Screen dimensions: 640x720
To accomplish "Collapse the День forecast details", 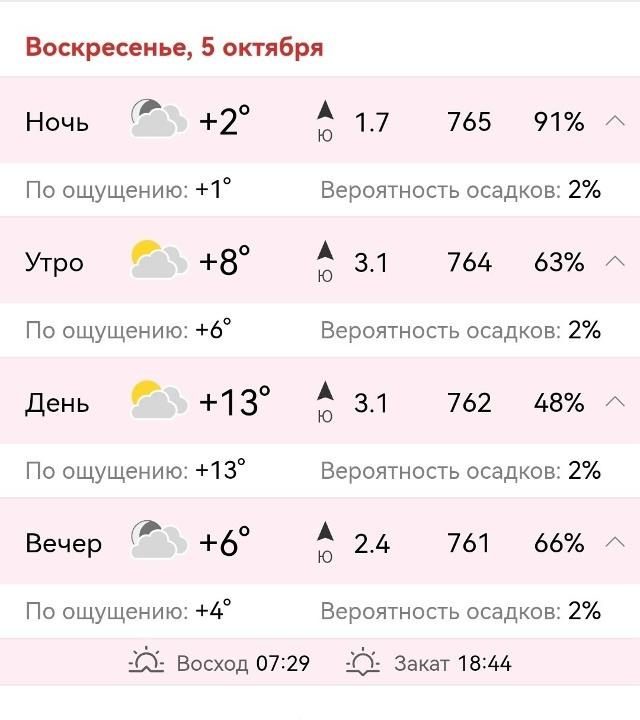I will pyautogui.click(x=614, y=402).
